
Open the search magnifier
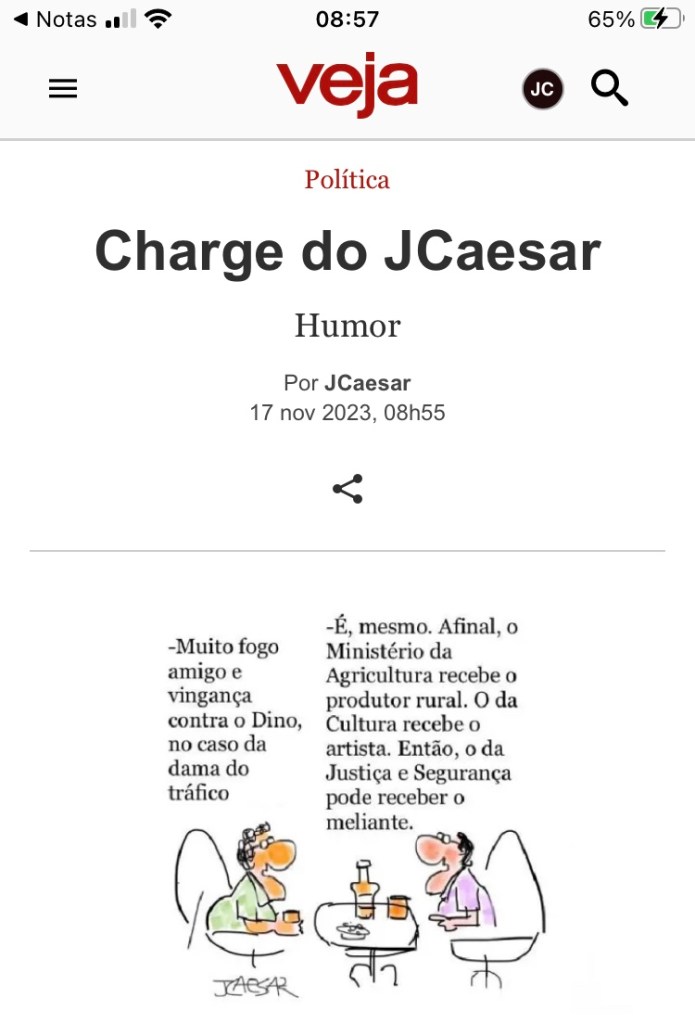pos(609,89)
